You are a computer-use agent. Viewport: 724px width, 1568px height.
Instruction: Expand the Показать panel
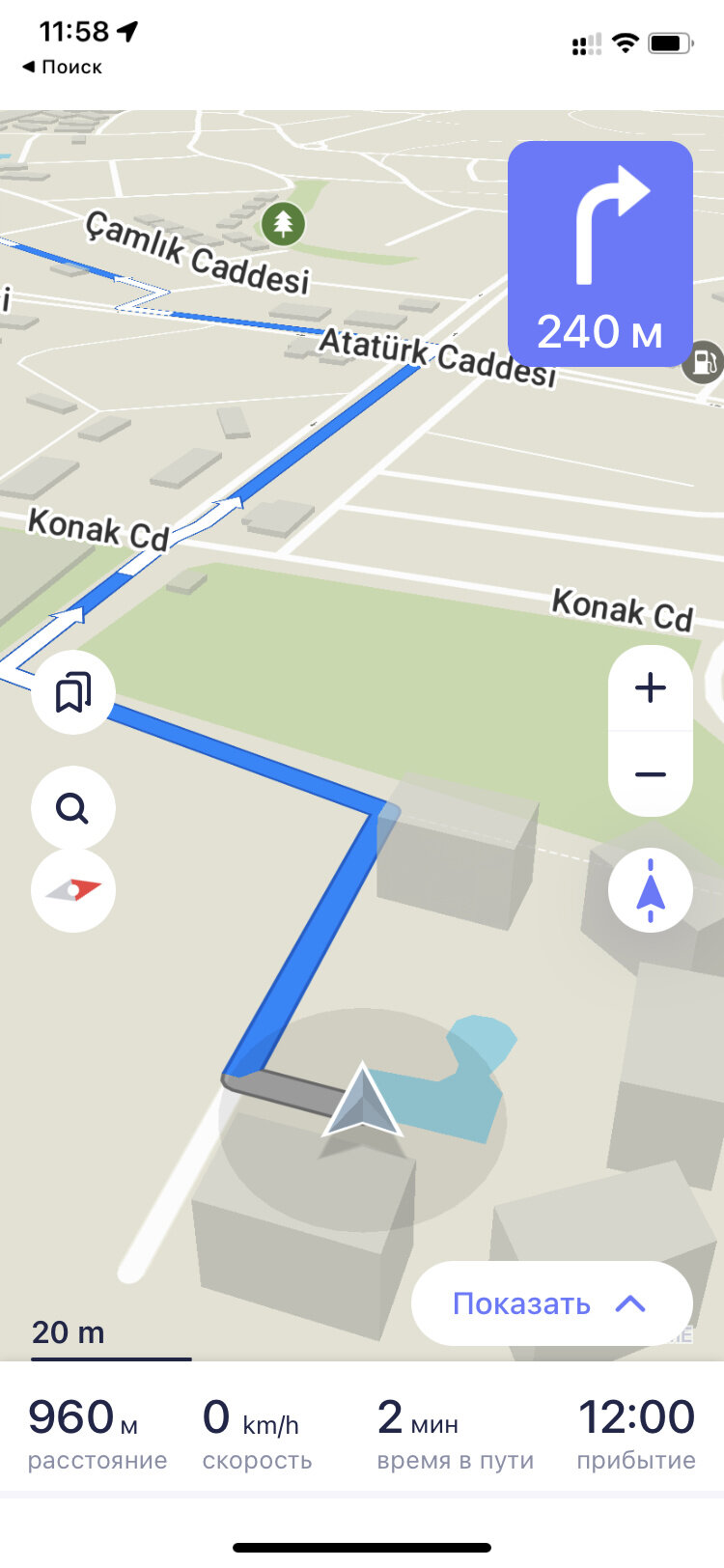(x=552, y=1303)
